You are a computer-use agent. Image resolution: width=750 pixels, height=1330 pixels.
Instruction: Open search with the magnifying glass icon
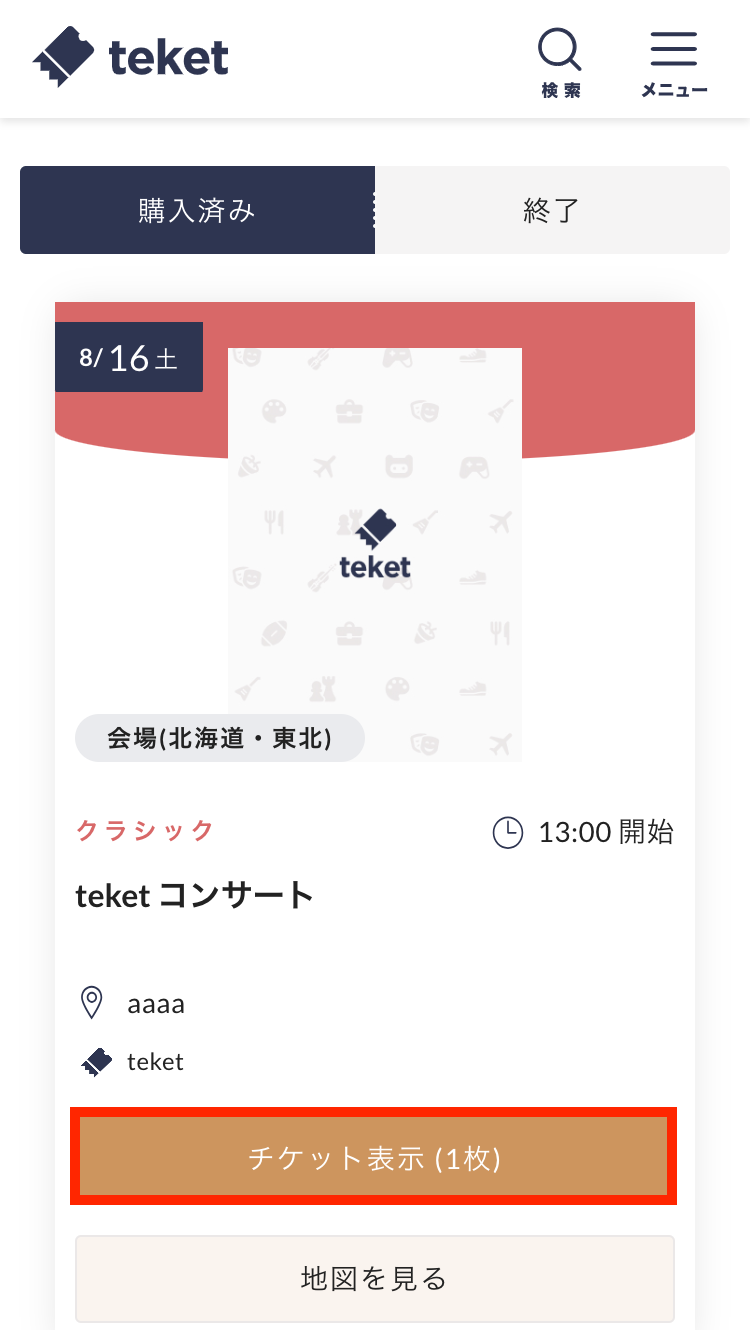point(559,48)
